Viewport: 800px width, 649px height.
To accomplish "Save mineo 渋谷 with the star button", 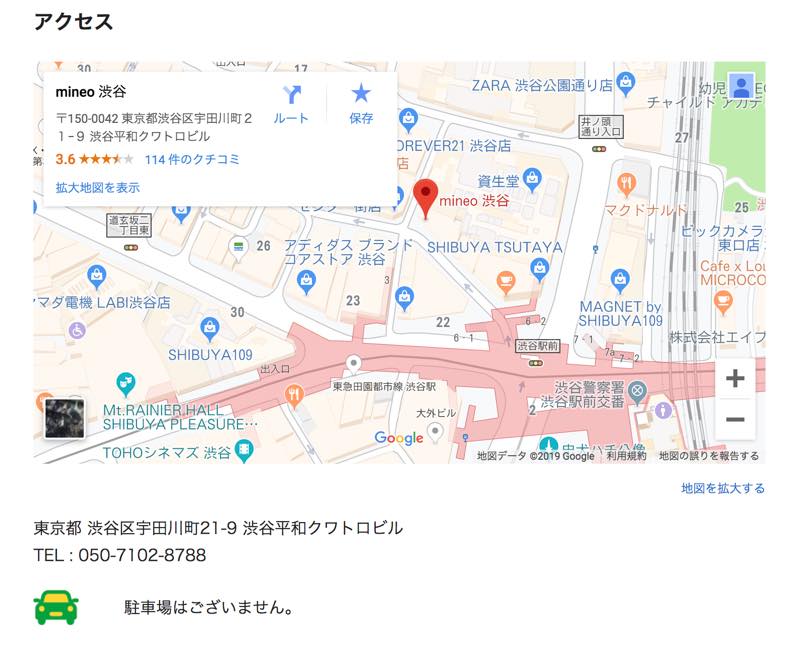I will pos(361,103).
